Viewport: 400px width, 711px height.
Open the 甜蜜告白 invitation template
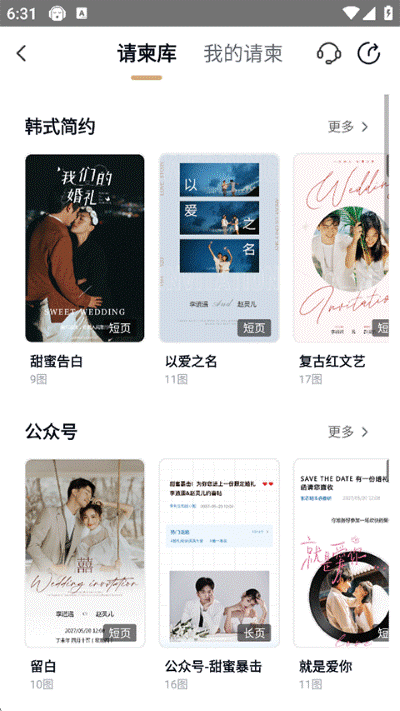pos(85,248)
